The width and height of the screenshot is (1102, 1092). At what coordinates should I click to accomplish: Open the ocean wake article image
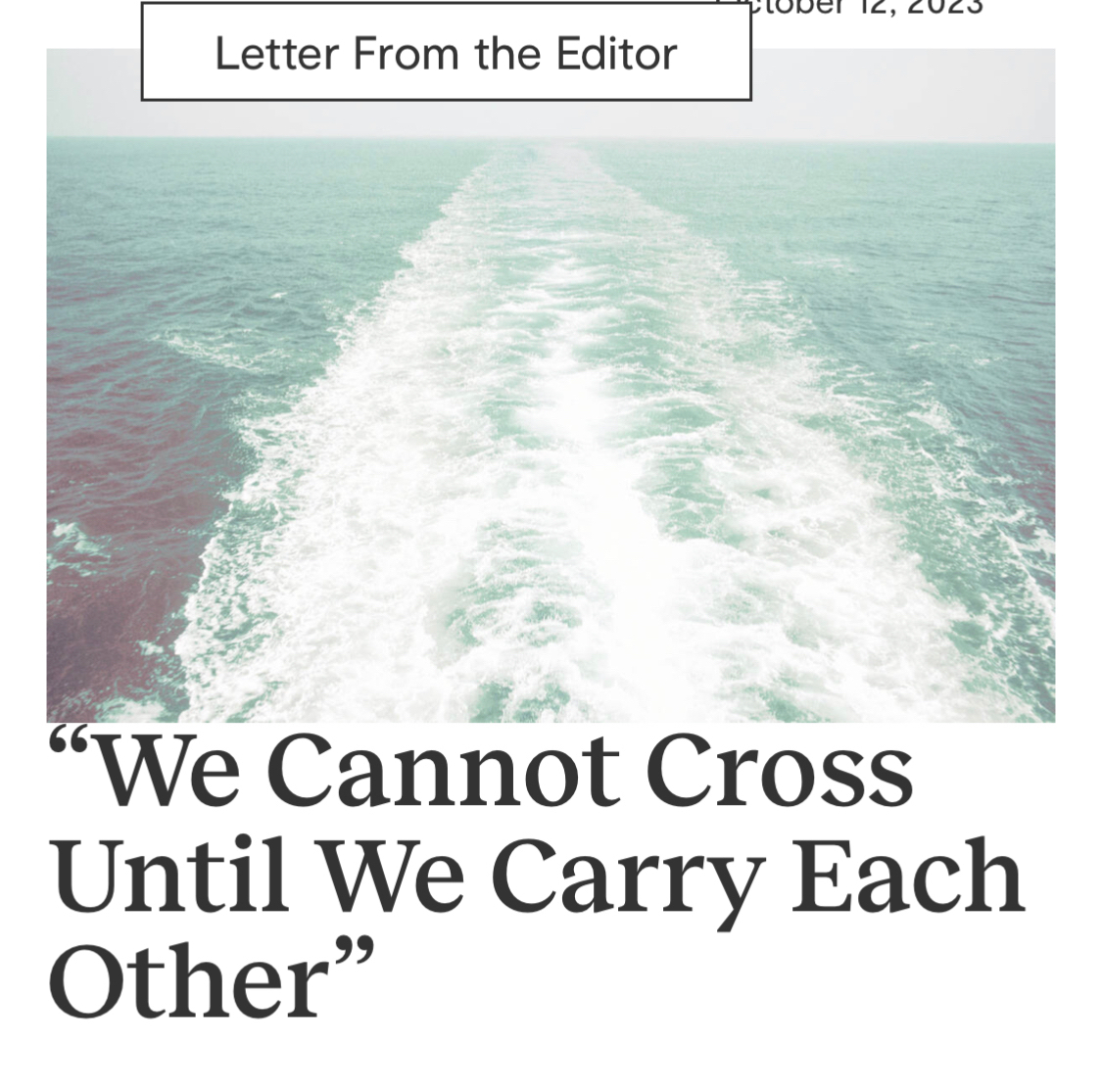pyautogui.click(x=551, y=411)
